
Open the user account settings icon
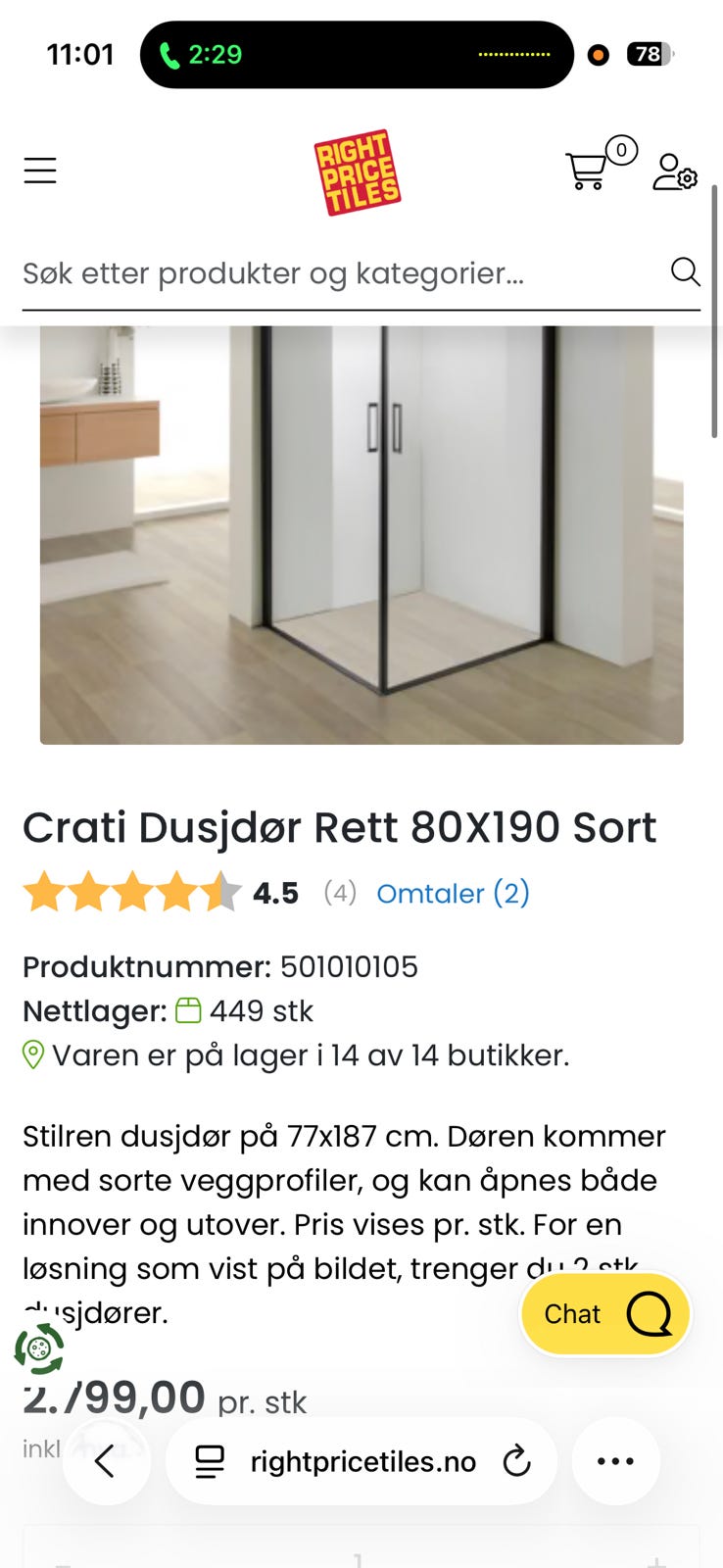(676, 172)
